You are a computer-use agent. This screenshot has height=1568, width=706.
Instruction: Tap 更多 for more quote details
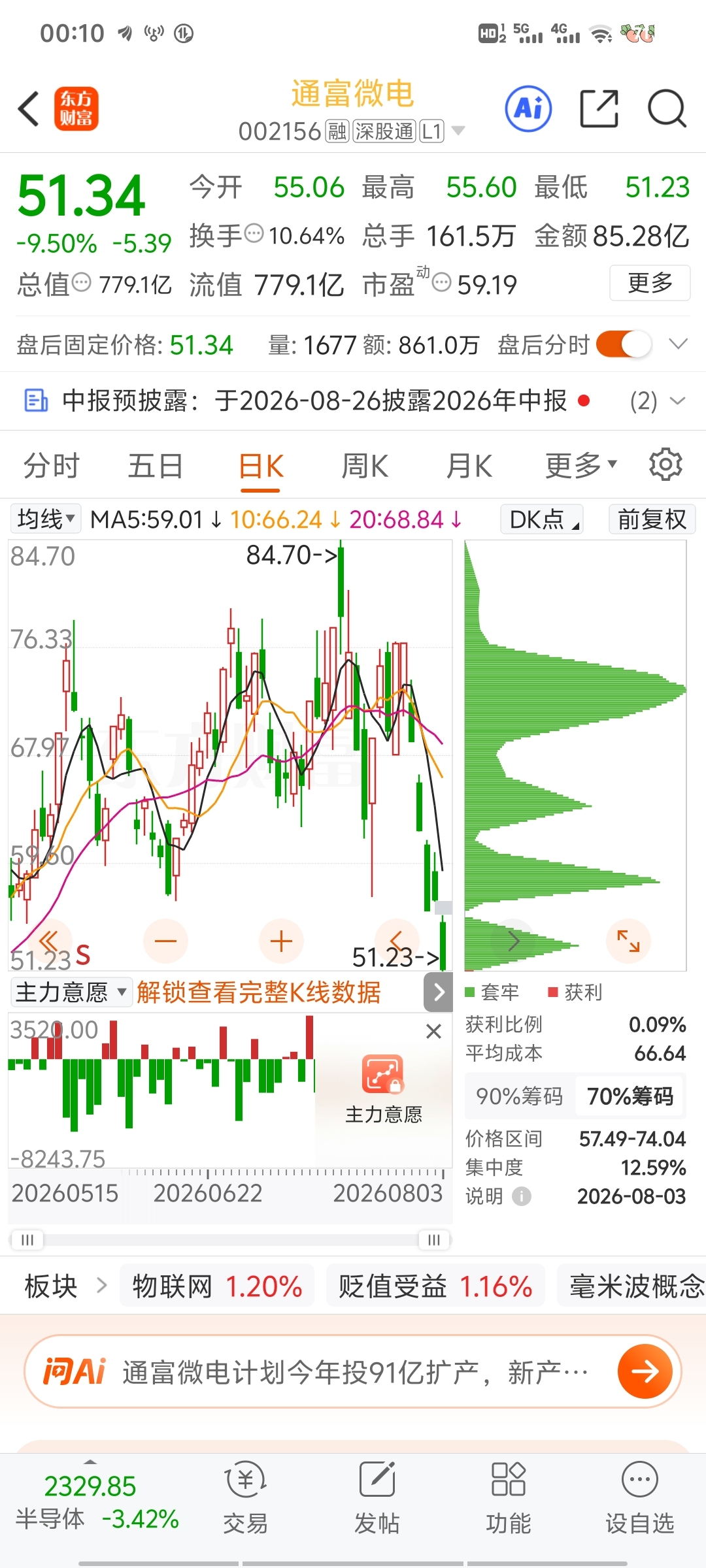click(x=650, y=283)
